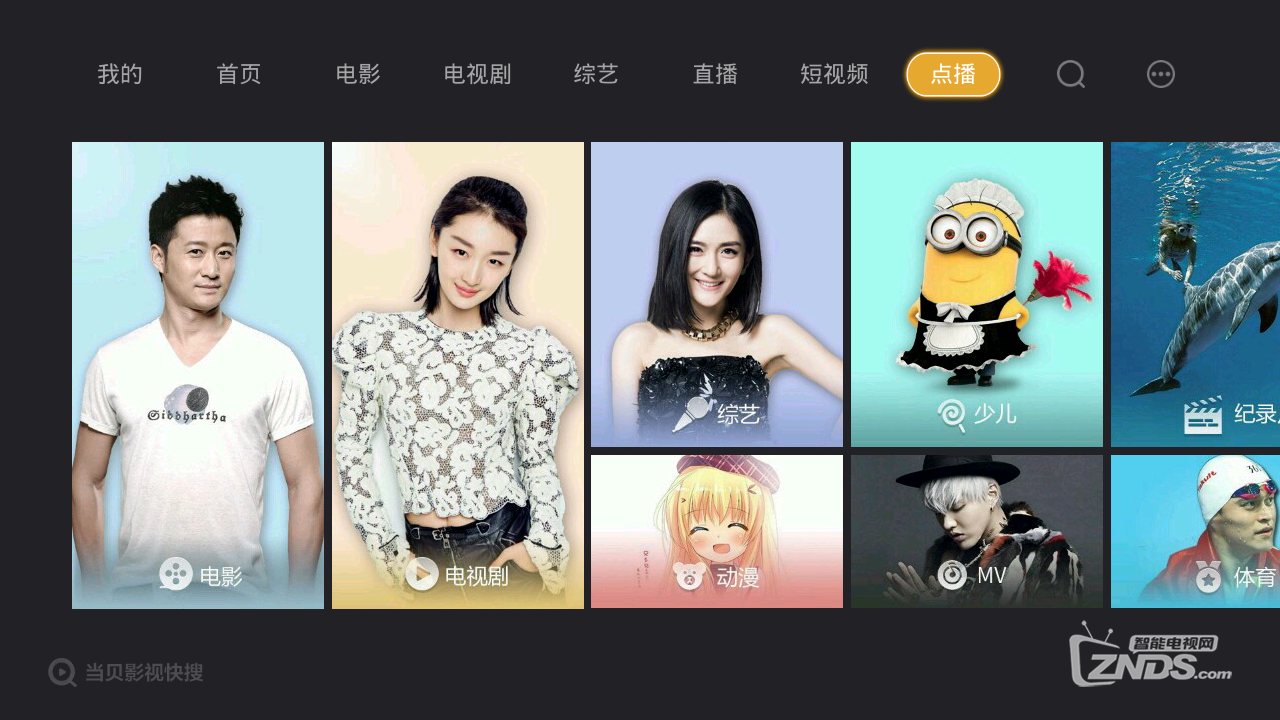Open the more options icon in the top bar

coord(1160,74)
